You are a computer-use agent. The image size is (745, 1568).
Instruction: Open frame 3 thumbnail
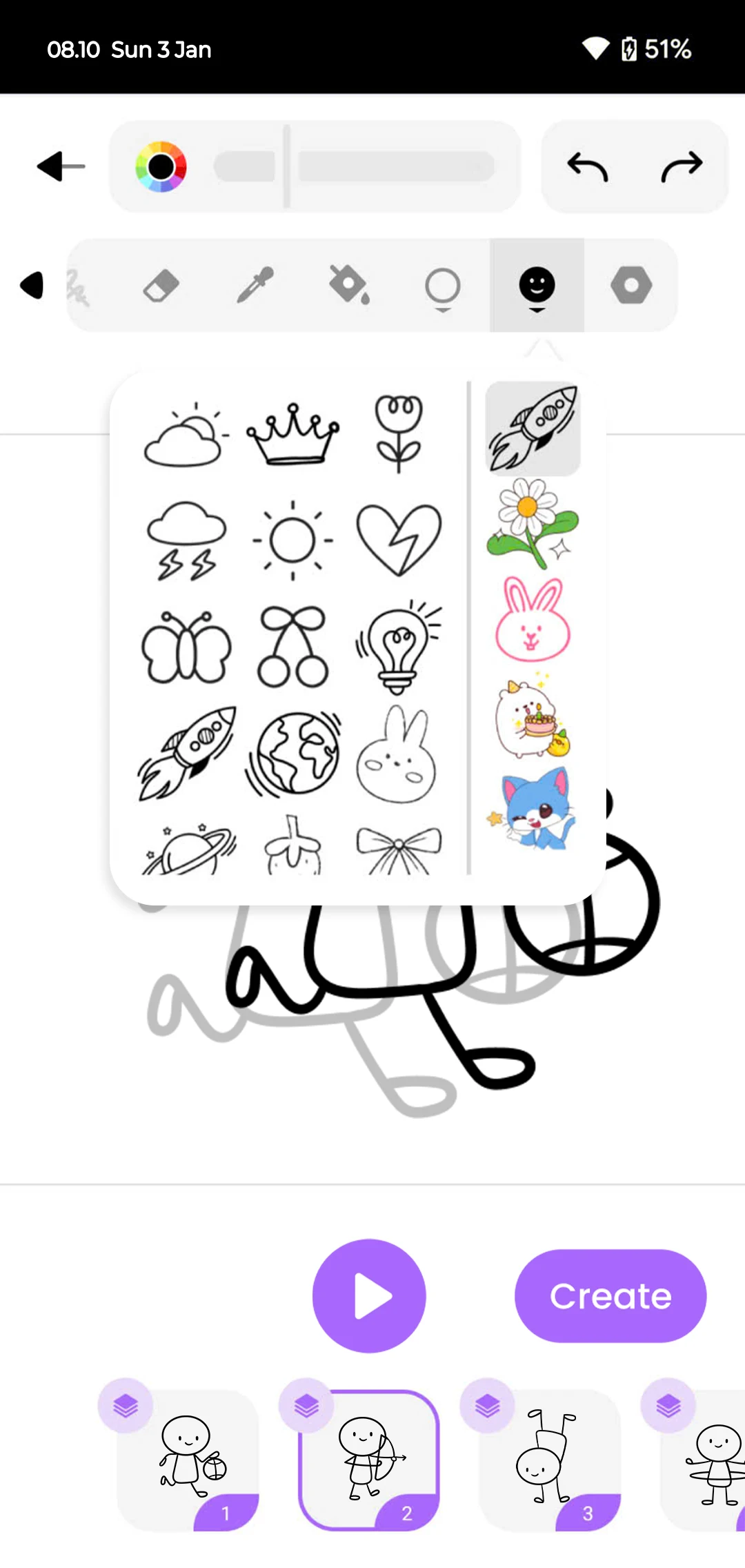pos(550,1460)
